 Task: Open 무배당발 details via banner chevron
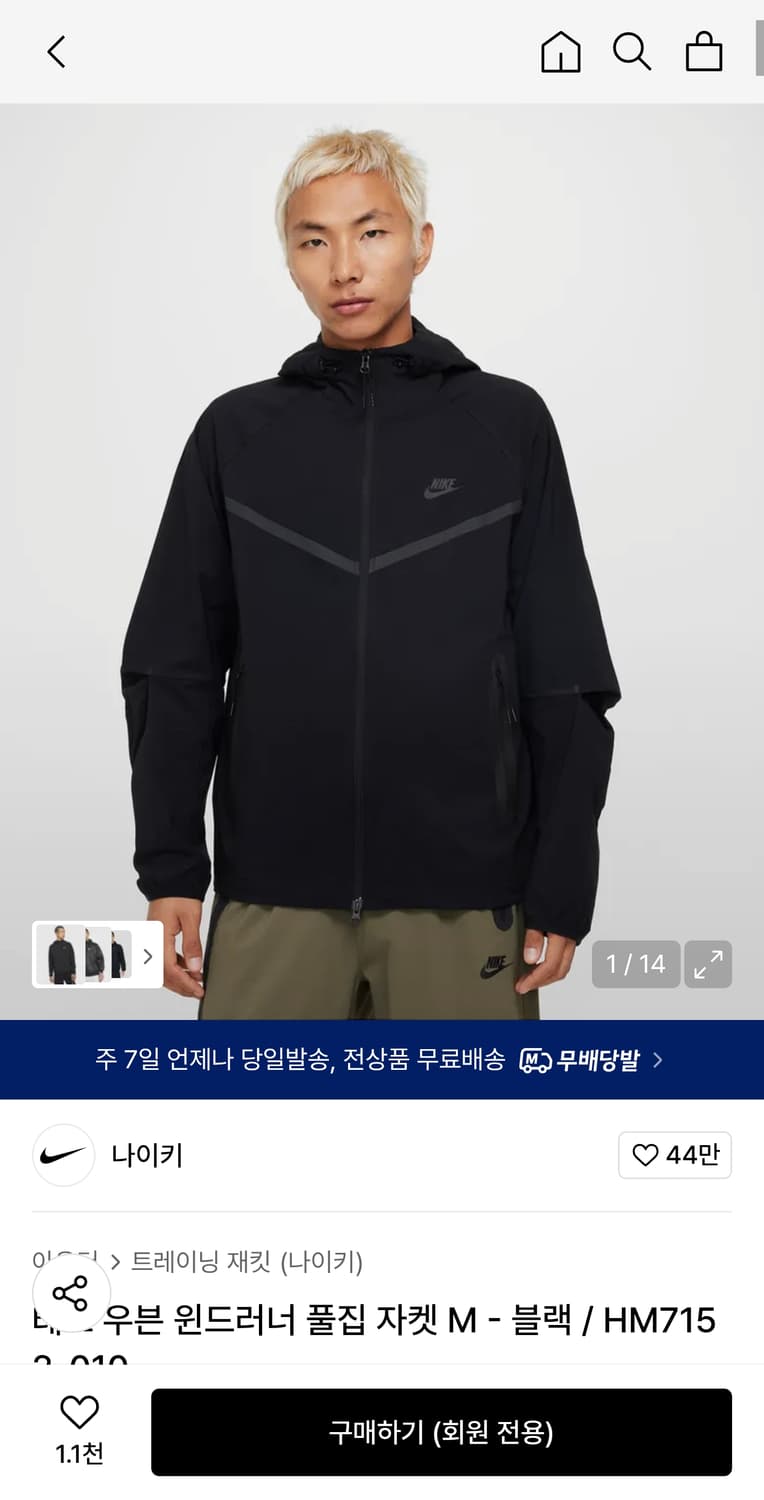pos(655,1059)
